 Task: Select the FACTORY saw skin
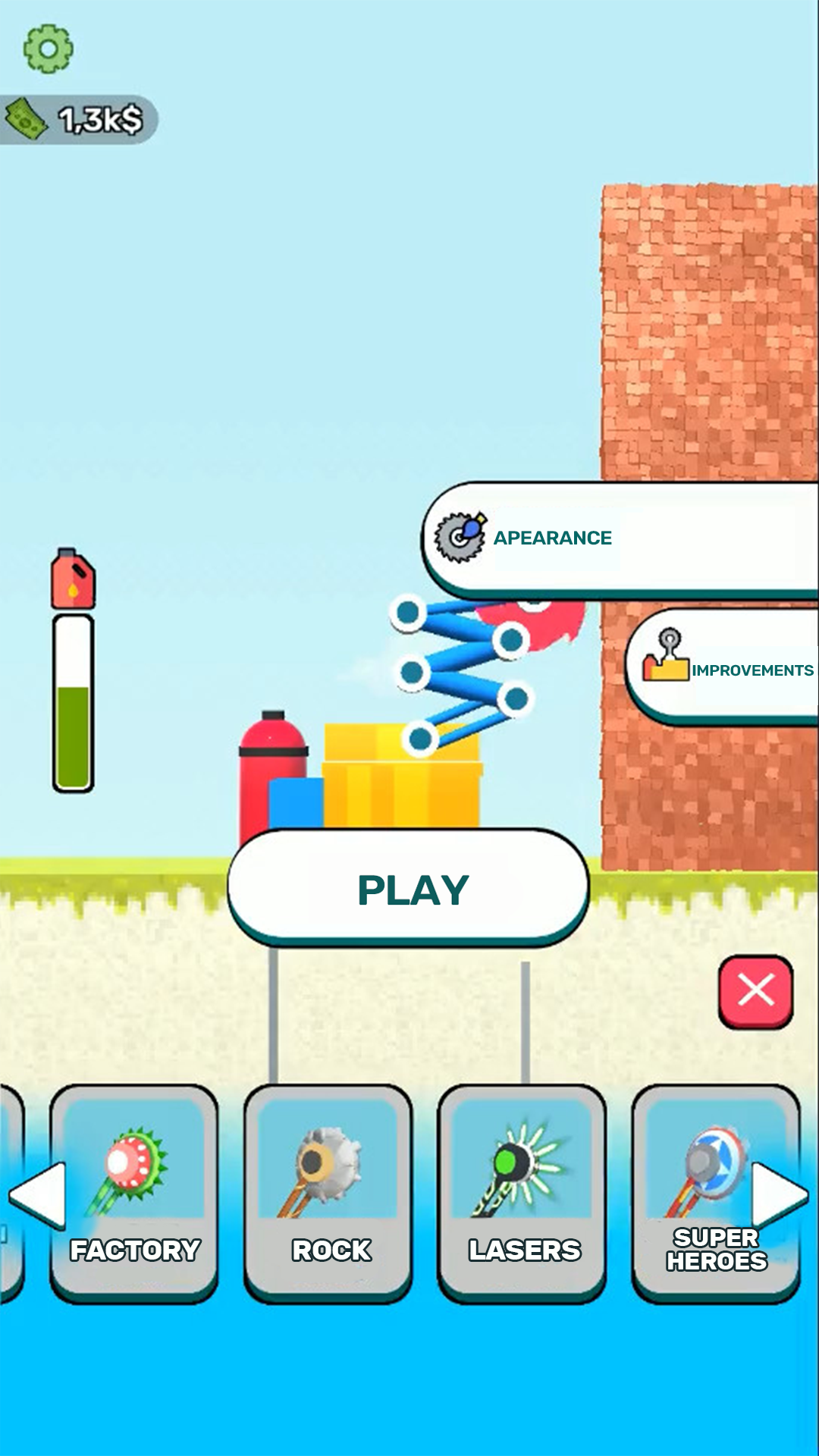[134, 1194]
